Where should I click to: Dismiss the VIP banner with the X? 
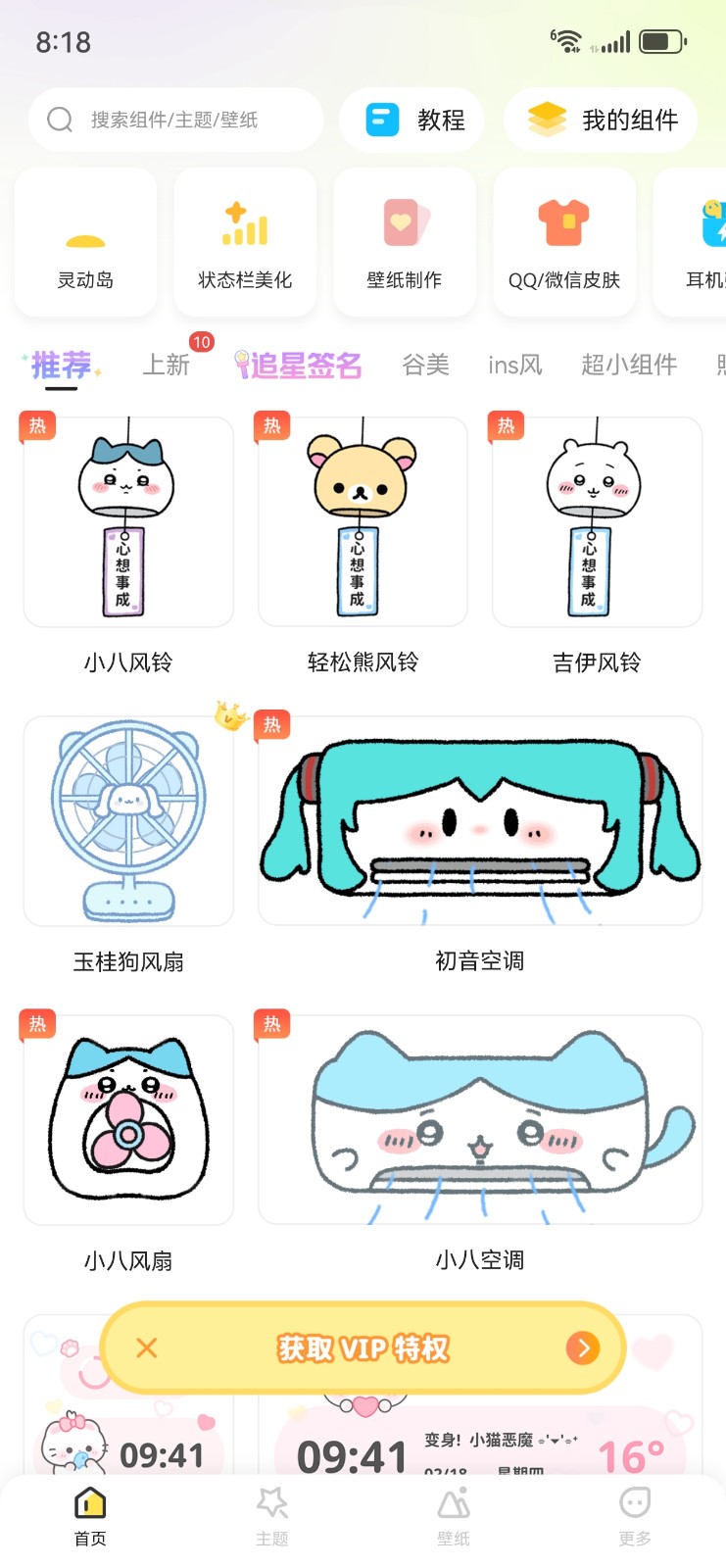pyautogui.click(x=145, y=1347)
